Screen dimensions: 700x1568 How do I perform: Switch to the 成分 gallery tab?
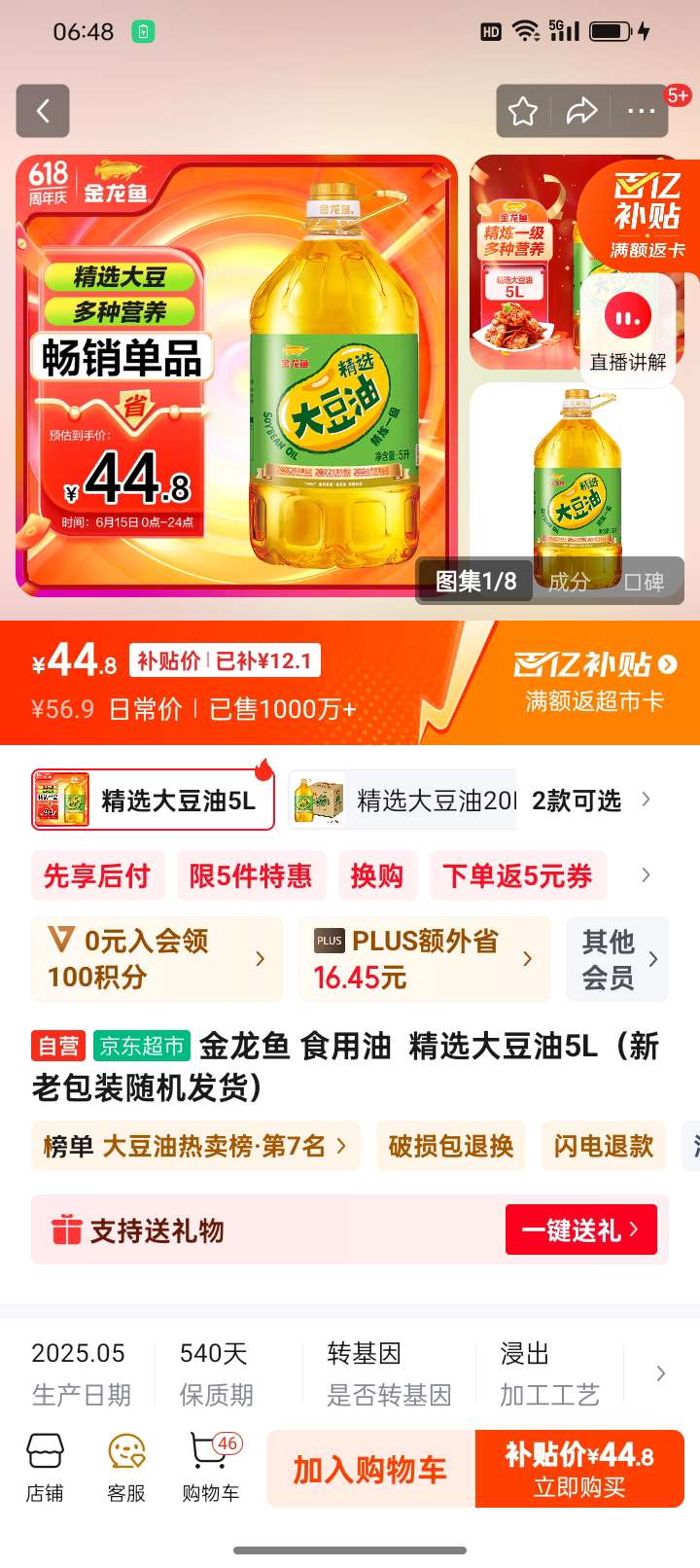point(569,582)
